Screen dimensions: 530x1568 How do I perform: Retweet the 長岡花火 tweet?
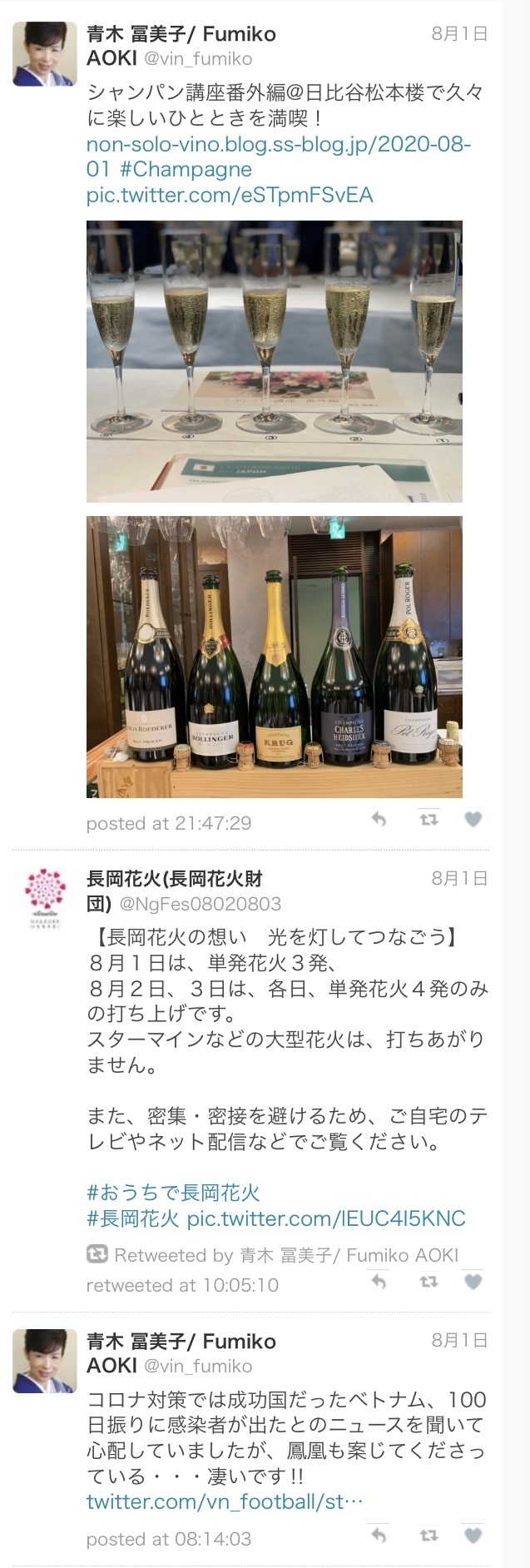pos(428,1282)
